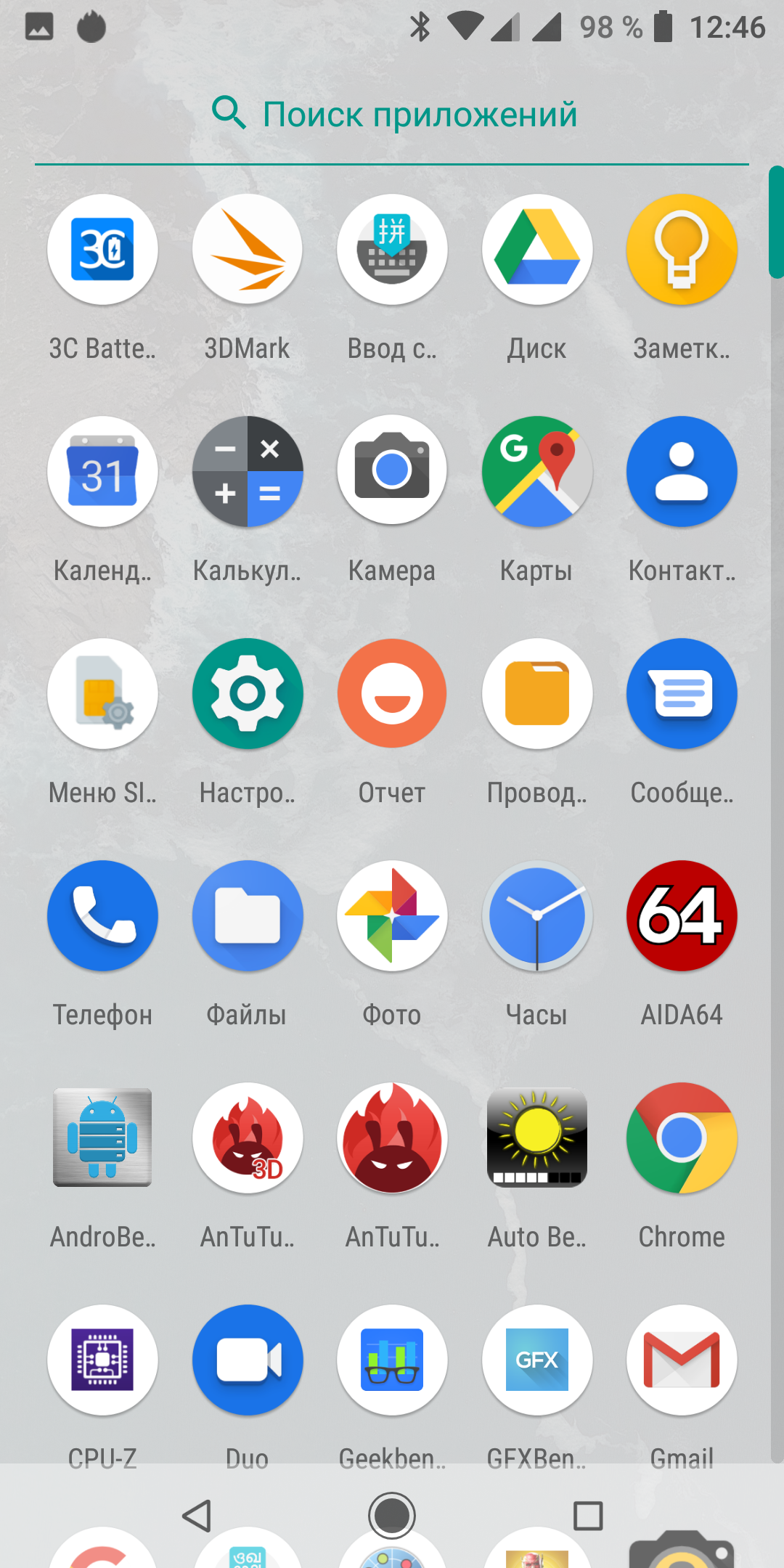The height and width of the screenshot is (1568, 784).
Task: Open Duo video calling app
Action: (248, 1360)
